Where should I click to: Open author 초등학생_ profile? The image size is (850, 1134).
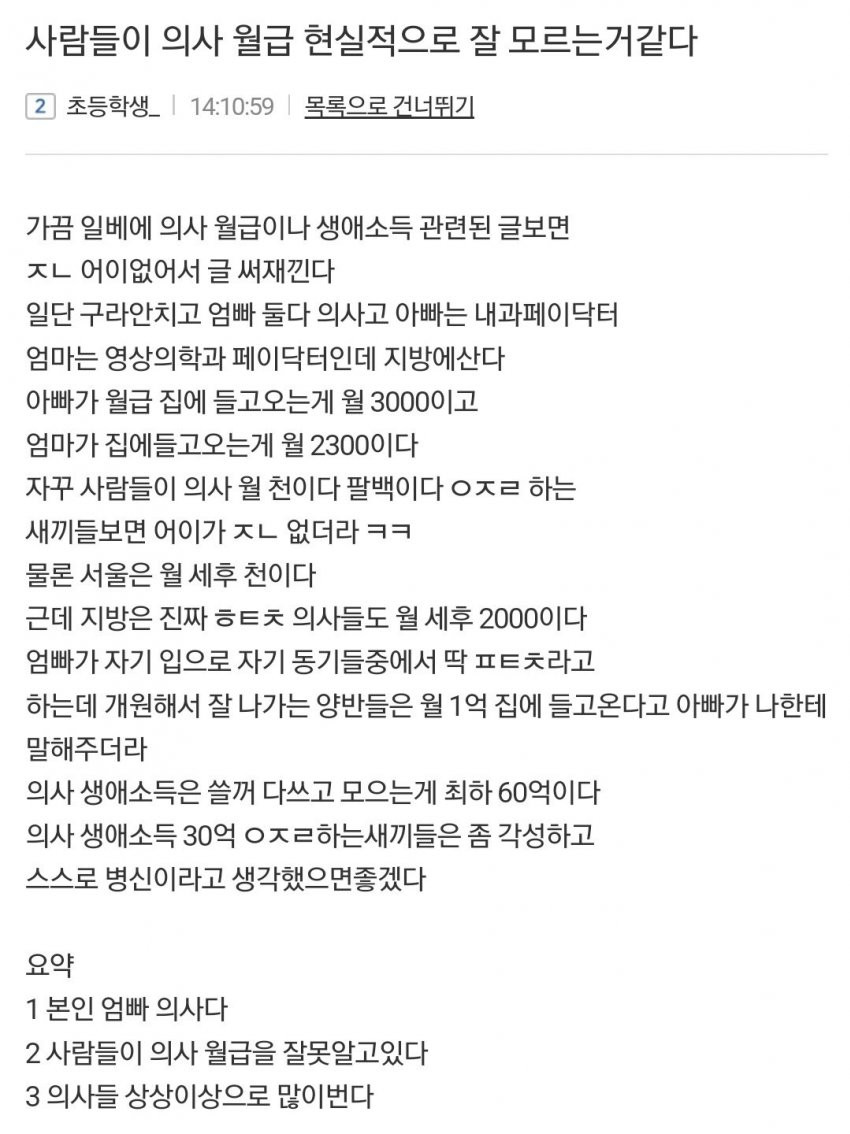(x=113, y=106)
